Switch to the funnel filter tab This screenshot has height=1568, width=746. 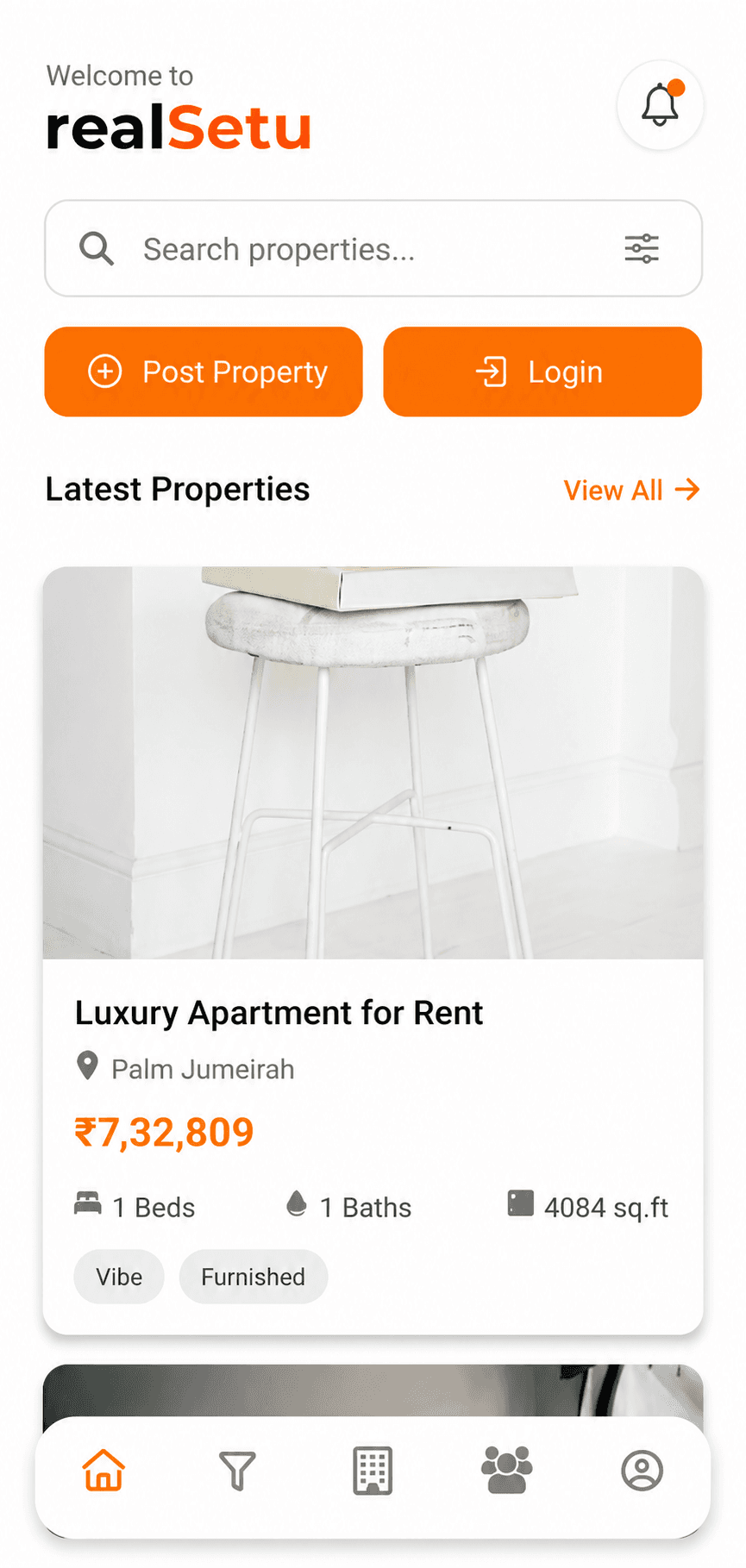point(238,1470)
